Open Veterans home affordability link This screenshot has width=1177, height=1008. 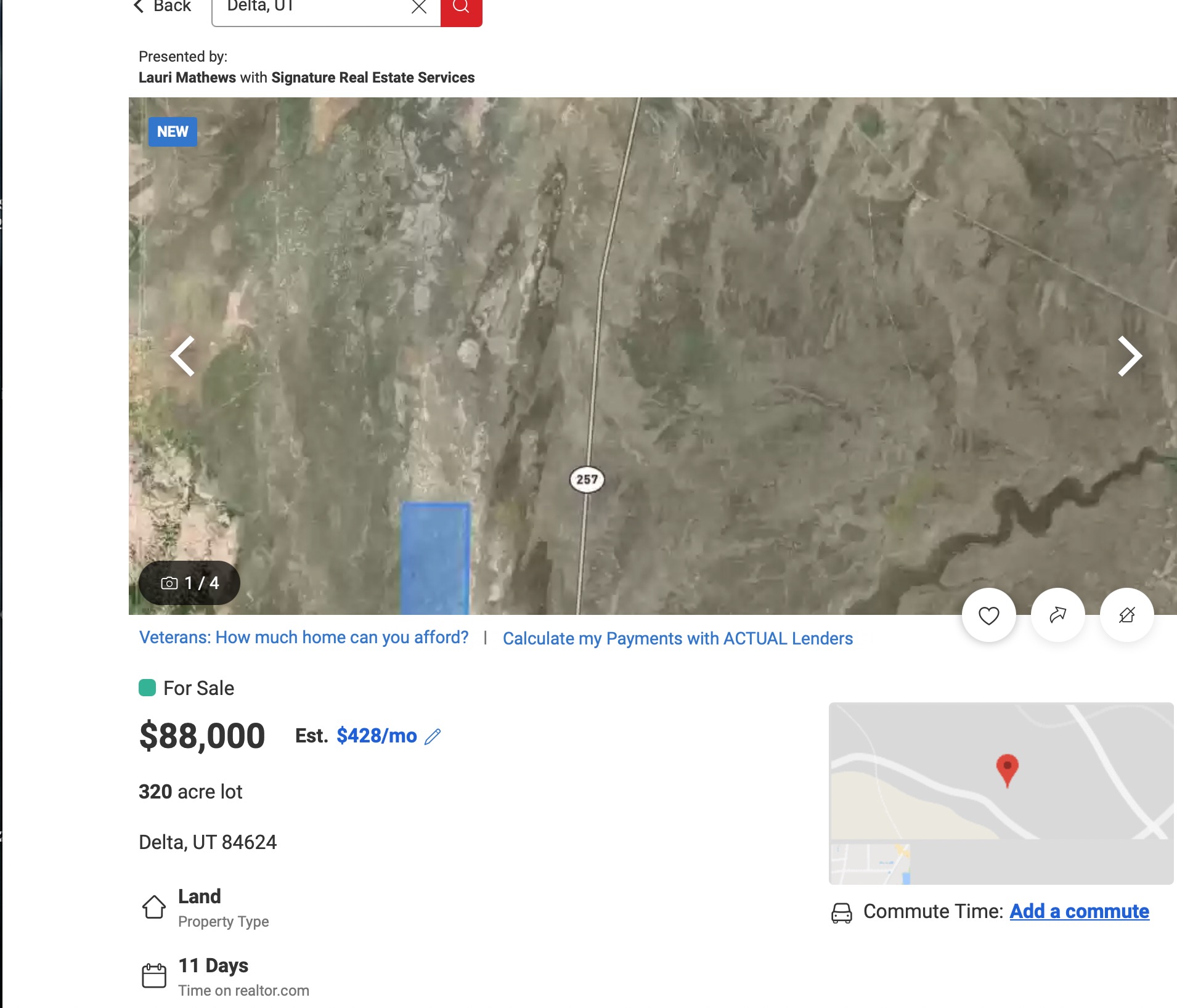click(304, 637)
